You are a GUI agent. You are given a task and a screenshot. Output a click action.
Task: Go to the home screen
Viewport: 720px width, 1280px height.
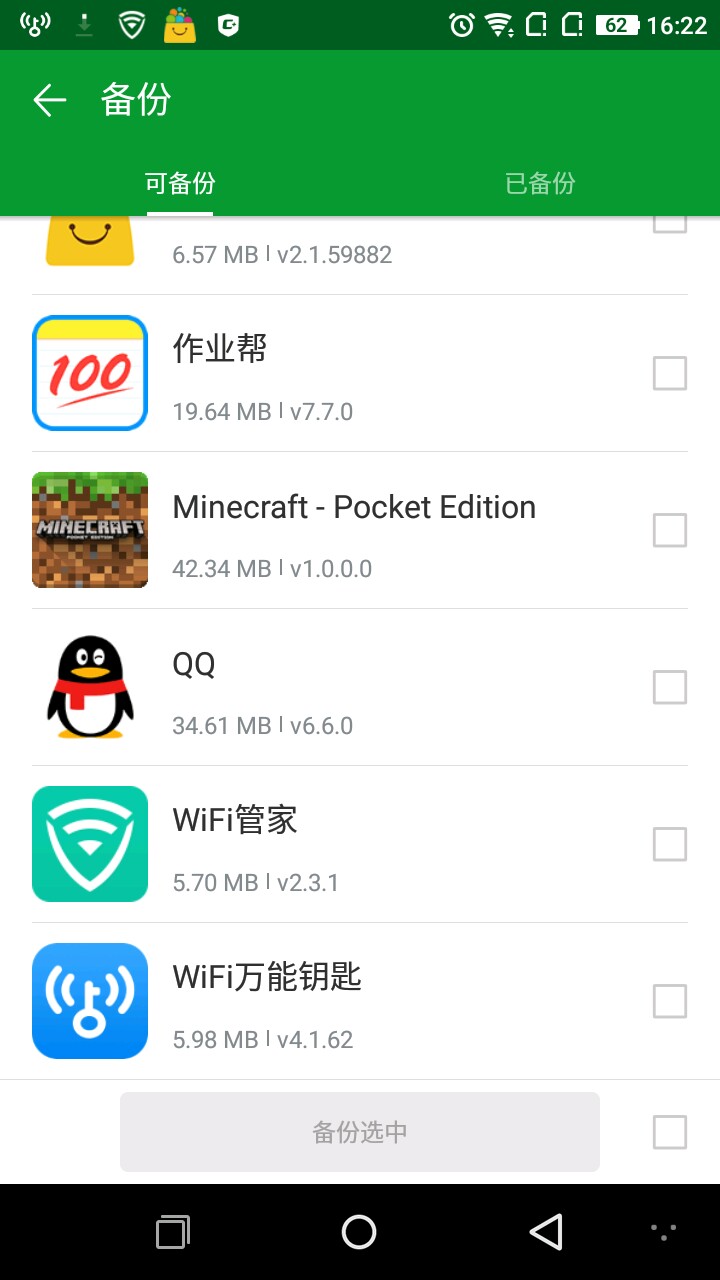click(359, 1232)
